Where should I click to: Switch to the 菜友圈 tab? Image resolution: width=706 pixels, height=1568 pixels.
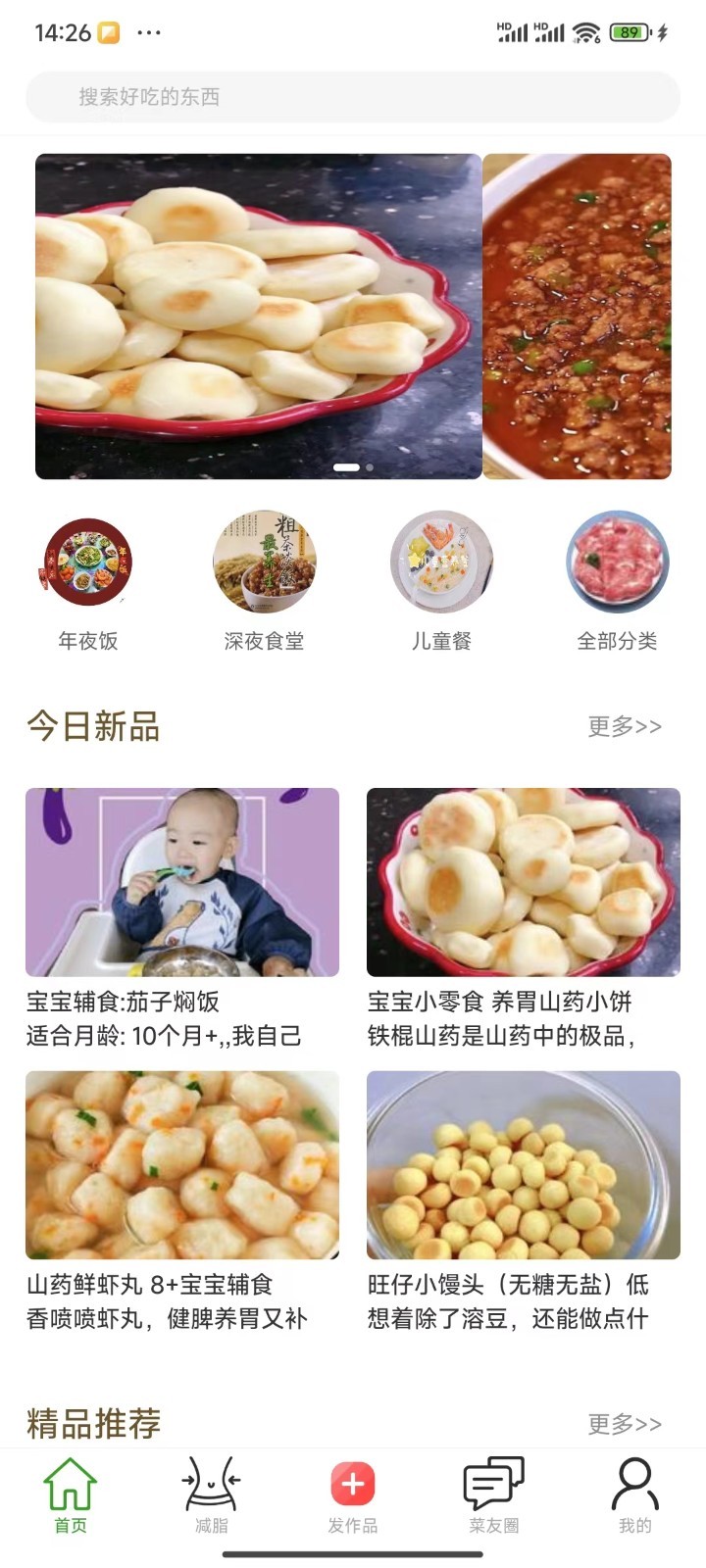pos(494,1495)
